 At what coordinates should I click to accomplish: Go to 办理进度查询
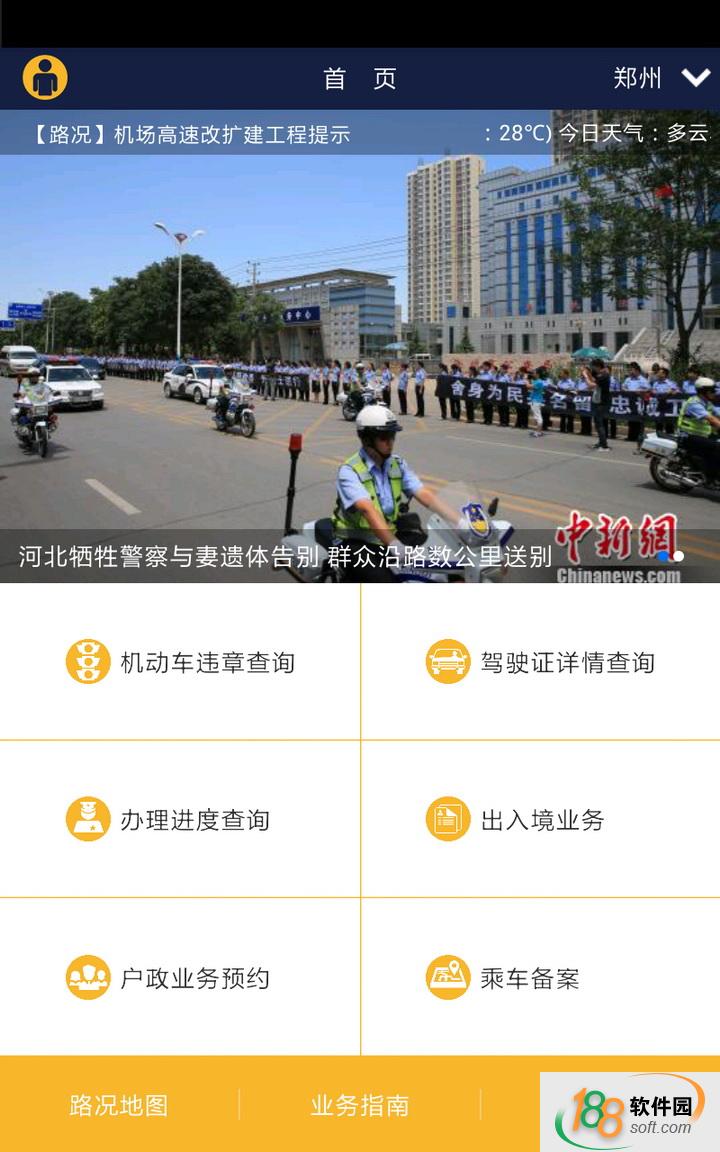click(x=180, y=820)
